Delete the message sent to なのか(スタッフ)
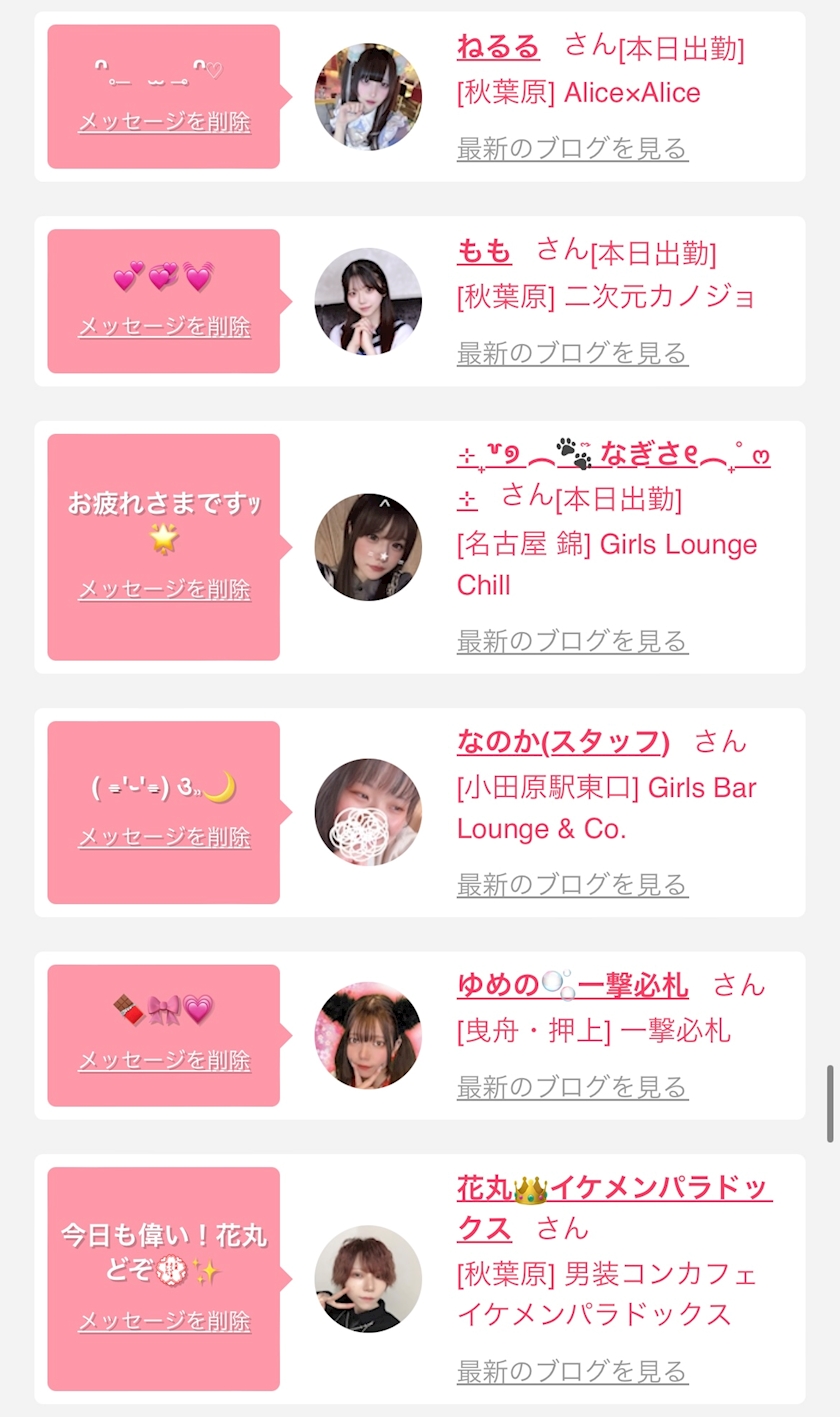The height and width of the screenshot is (1417, 840). 164,837
